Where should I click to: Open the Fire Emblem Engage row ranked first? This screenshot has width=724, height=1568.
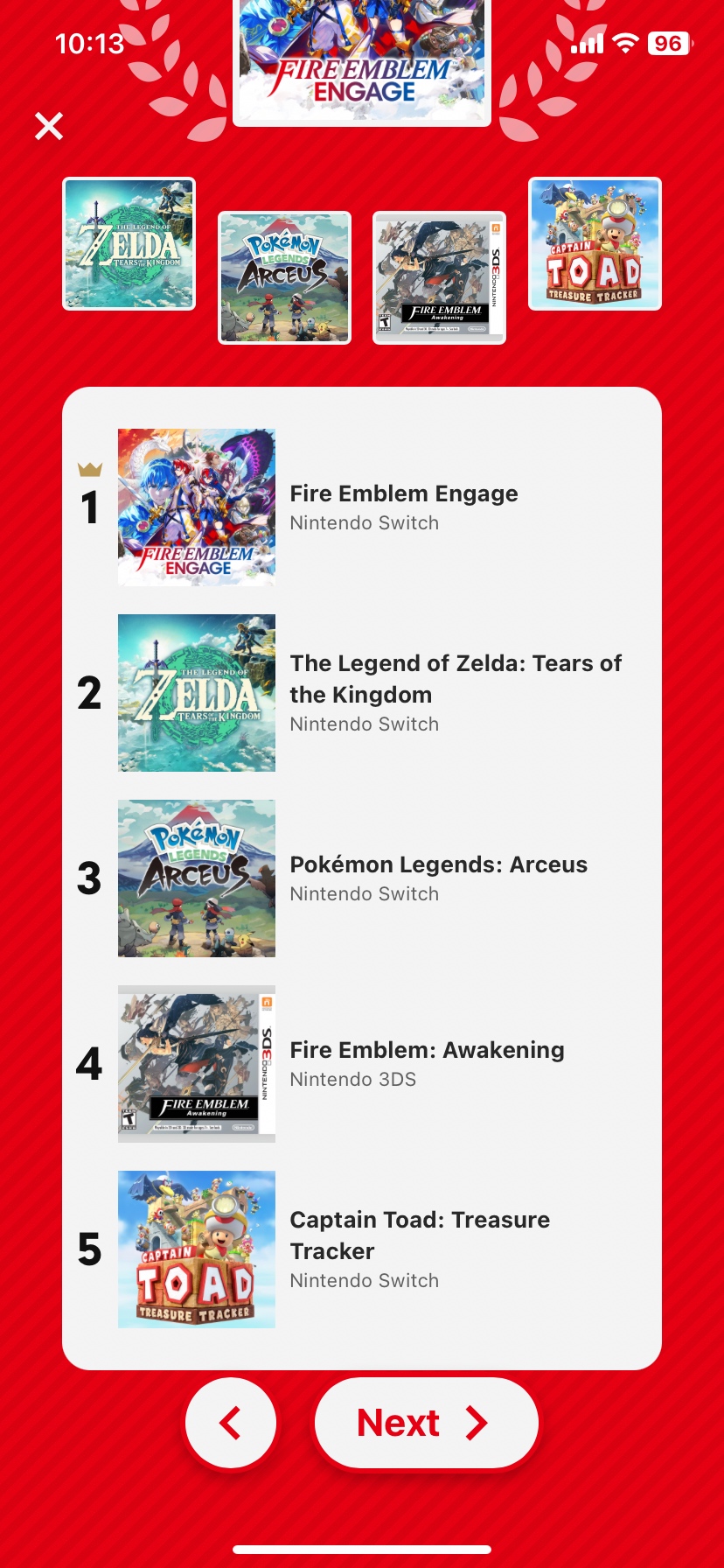pyautogui.click(x=362, y=507)
